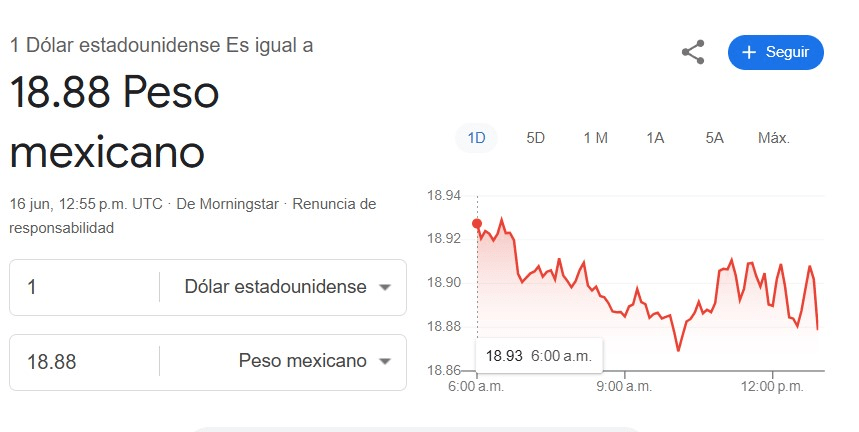Select the Máx. chart range
The width and height of the screenshot is (859, 432).
pos(773,138)
